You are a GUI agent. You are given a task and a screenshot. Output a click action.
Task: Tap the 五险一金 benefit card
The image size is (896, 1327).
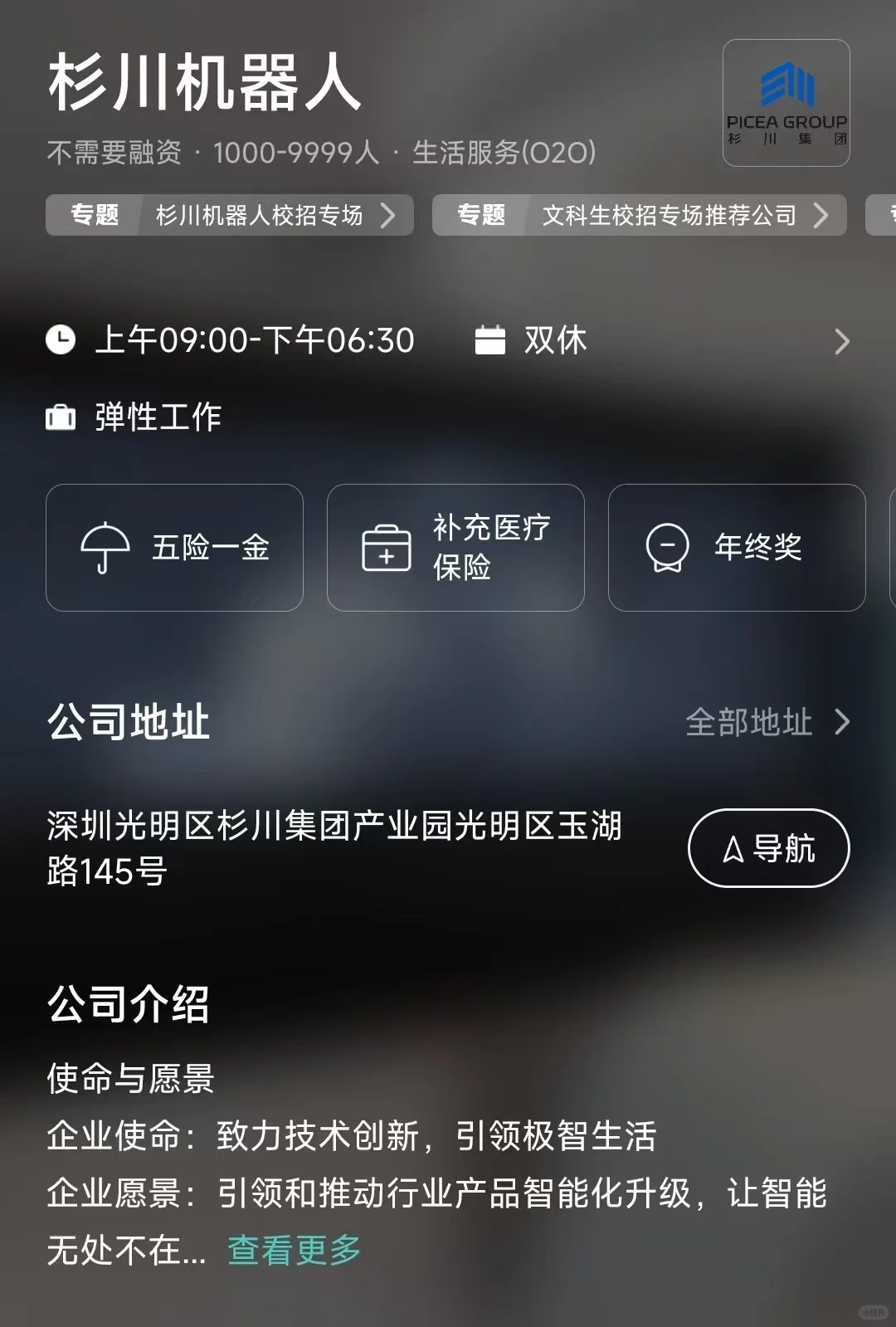click(174, 548)
